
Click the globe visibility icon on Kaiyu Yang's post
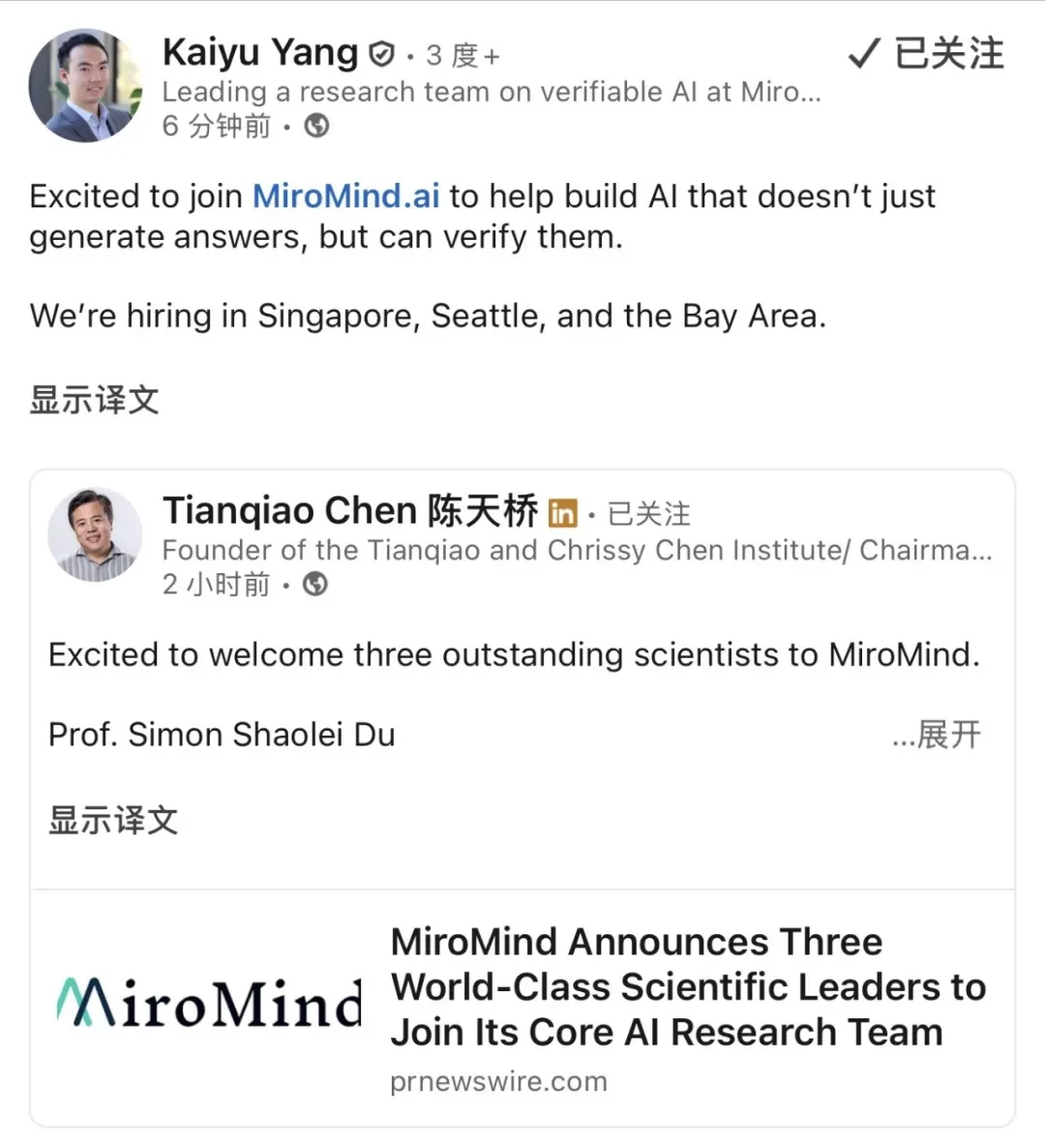[x=316, y=126]
